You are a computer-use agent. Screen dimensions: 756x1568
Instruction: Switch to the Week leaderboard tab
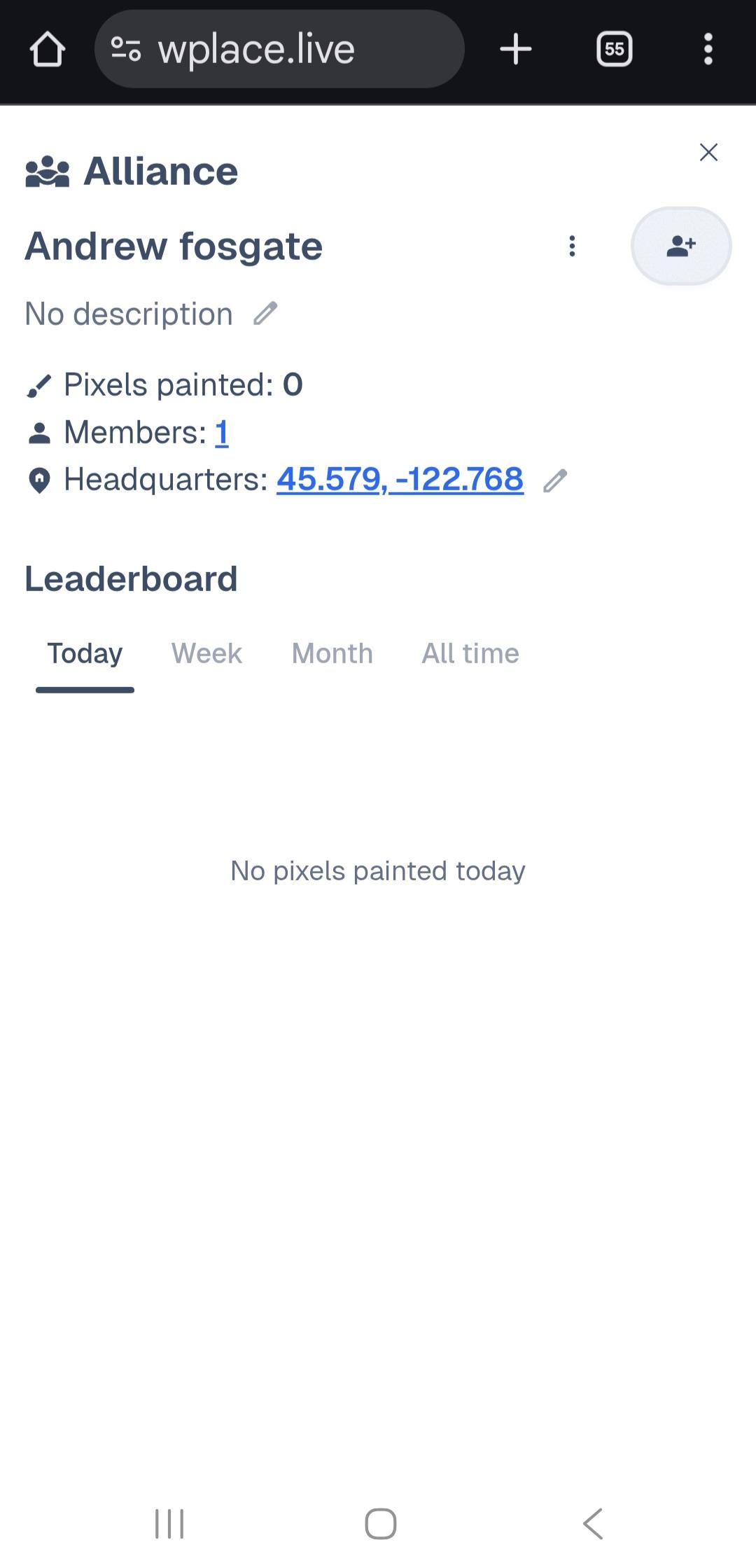coord(206,653)
